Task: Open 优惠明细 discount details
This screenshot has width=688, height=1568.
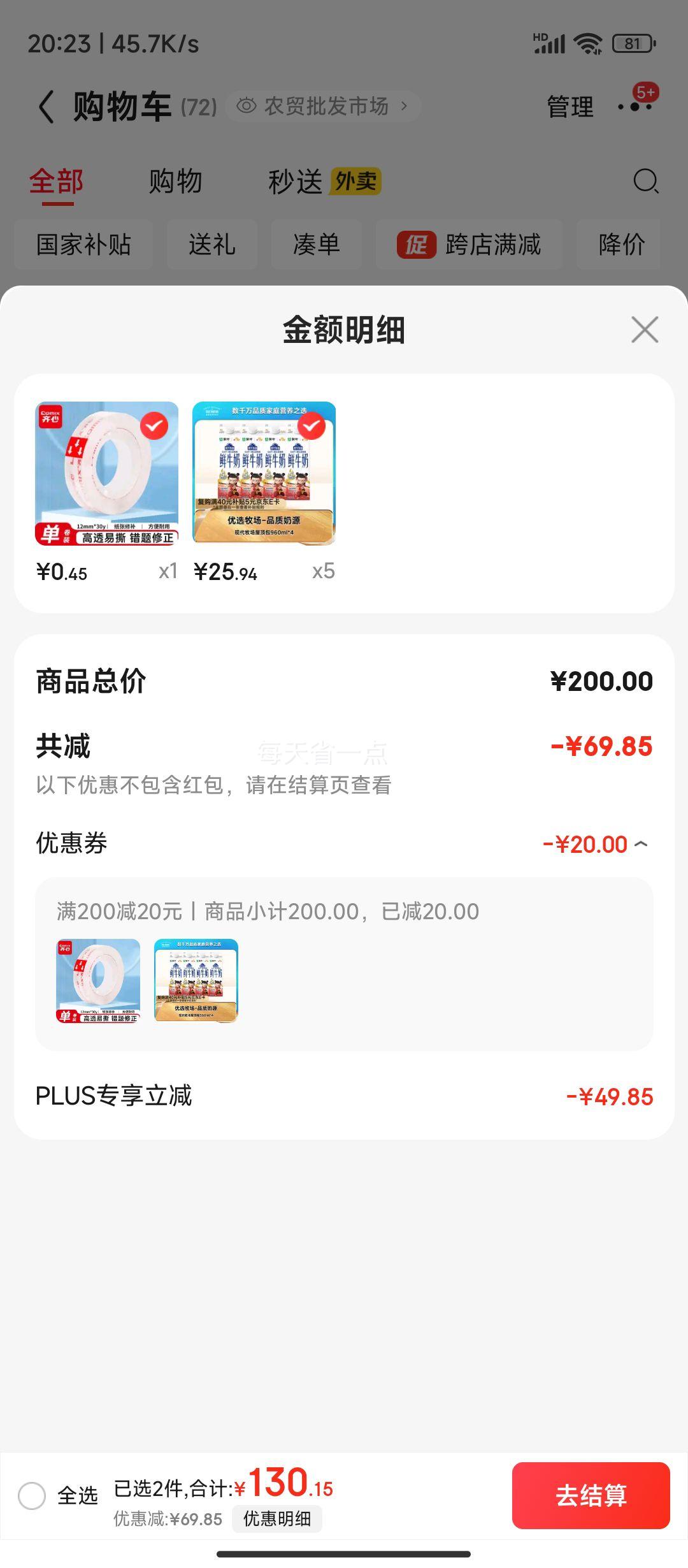Action: coord(277,1519)
